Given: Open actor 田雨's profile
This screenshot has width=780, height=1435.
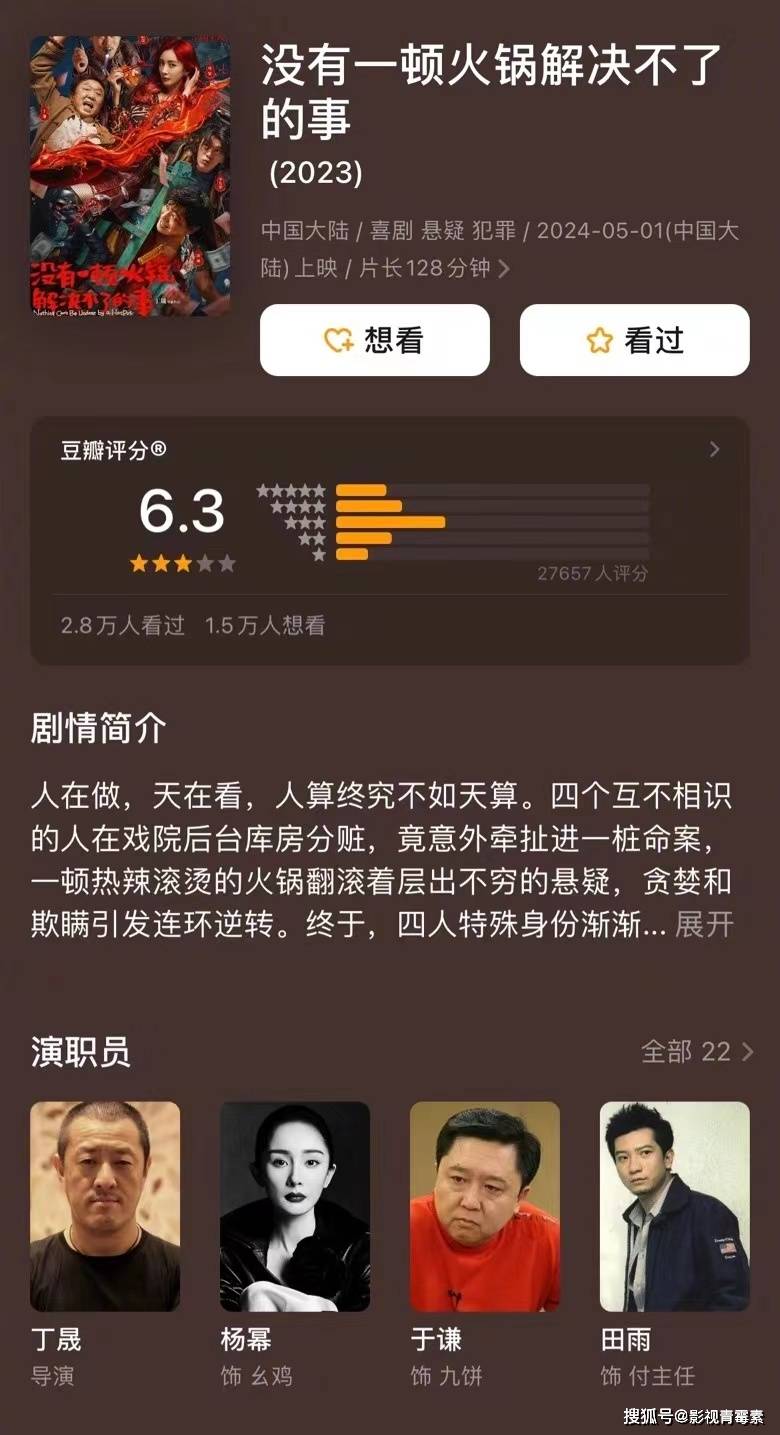Looking at the screenshot, I should [x=674, y=1206].
